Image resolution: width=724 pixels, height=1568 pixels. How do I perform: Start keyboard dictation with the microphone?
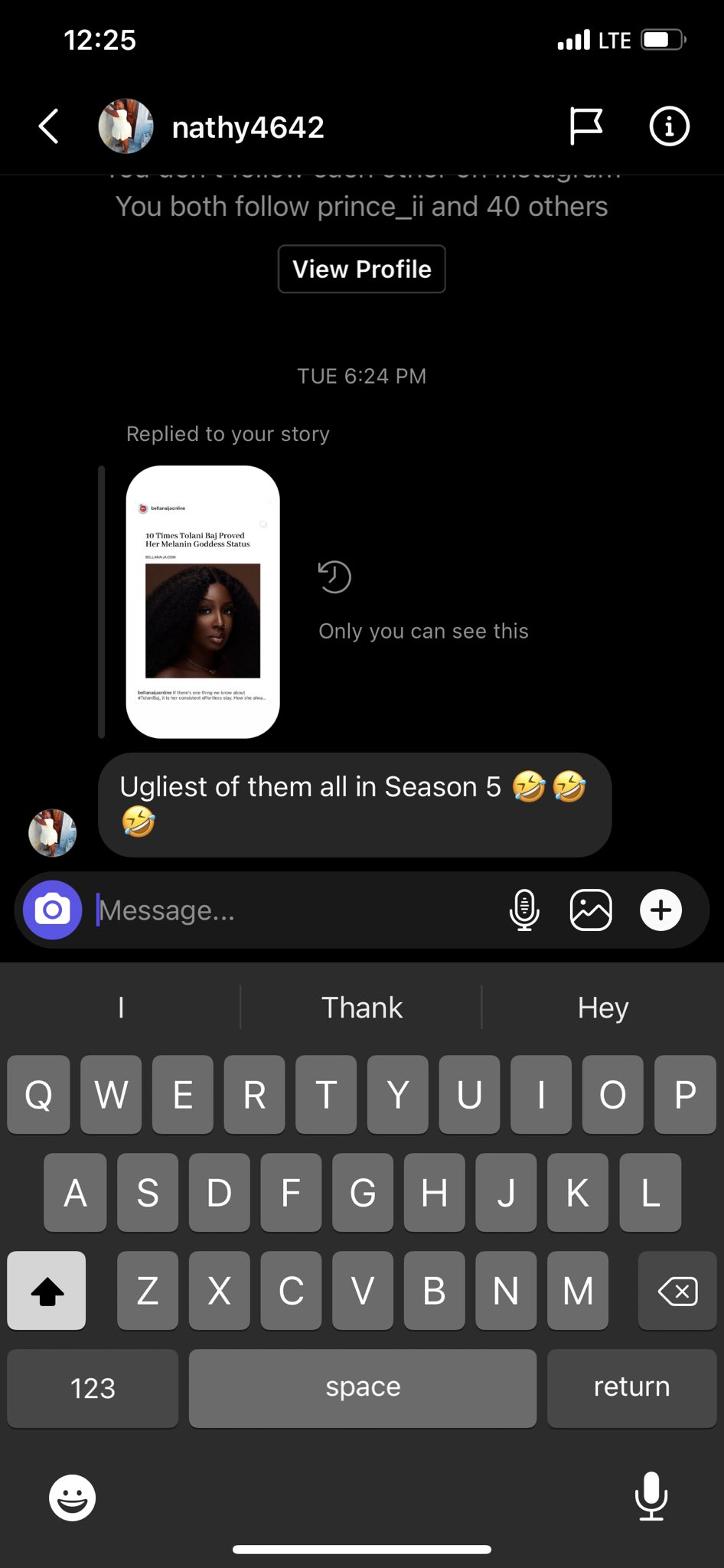651,1496
